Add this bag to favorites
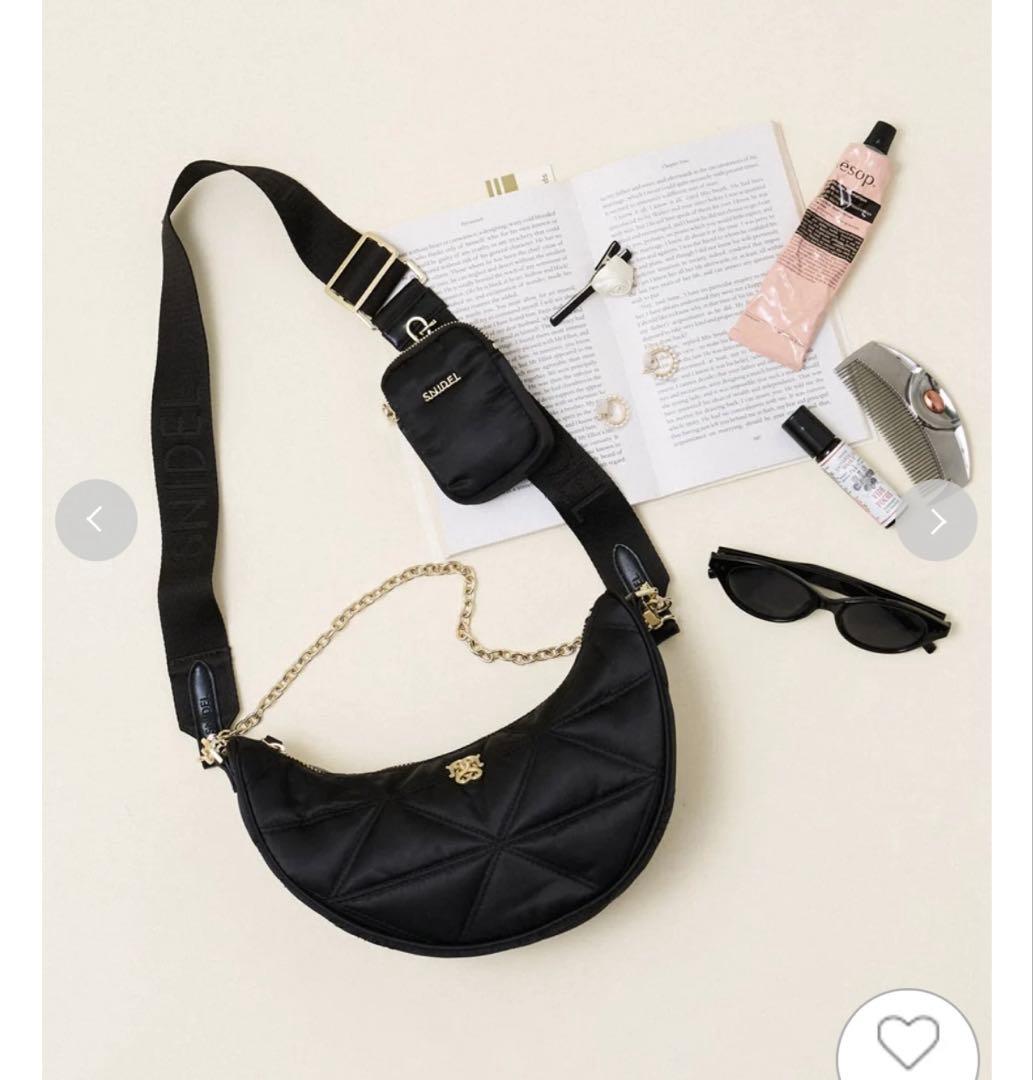1033x1080 pixels. point(908,1040)
